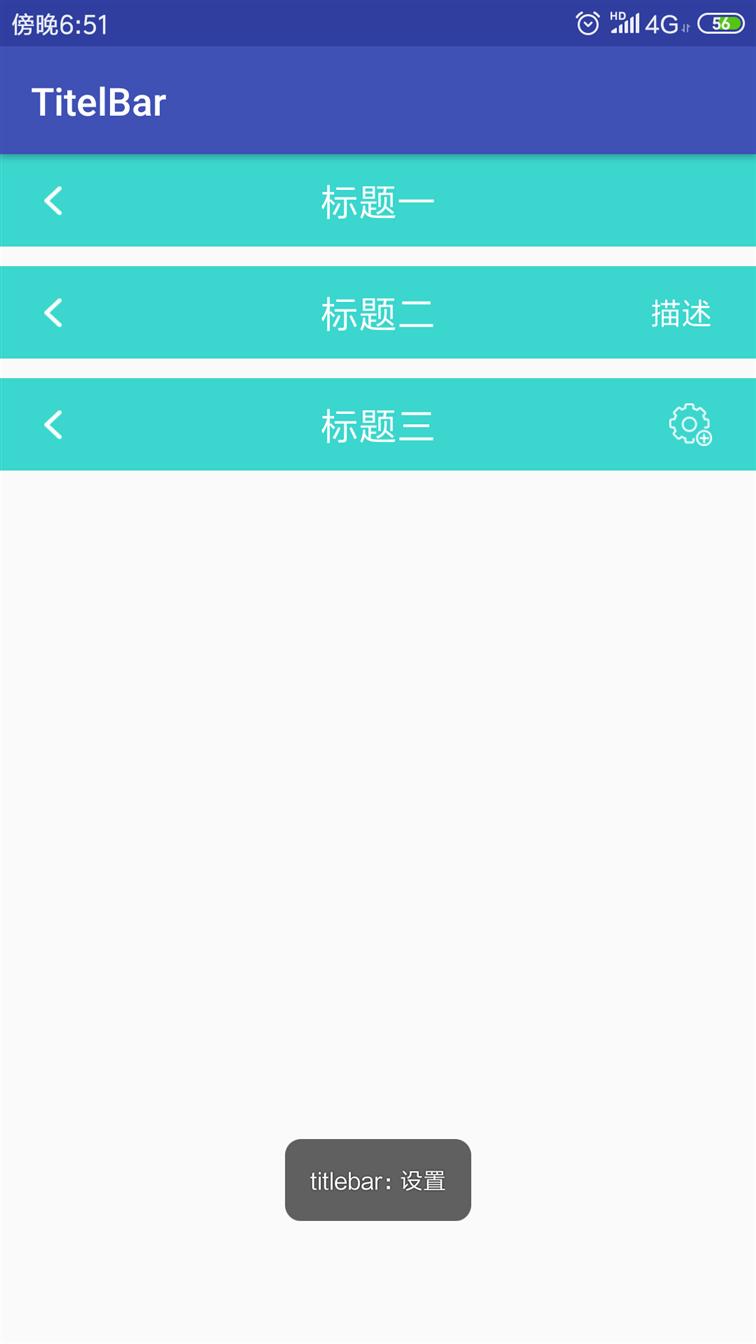Open the settings gear icon beside 标题三
This screenshot has width=756, height=1344.
point(690,425)
